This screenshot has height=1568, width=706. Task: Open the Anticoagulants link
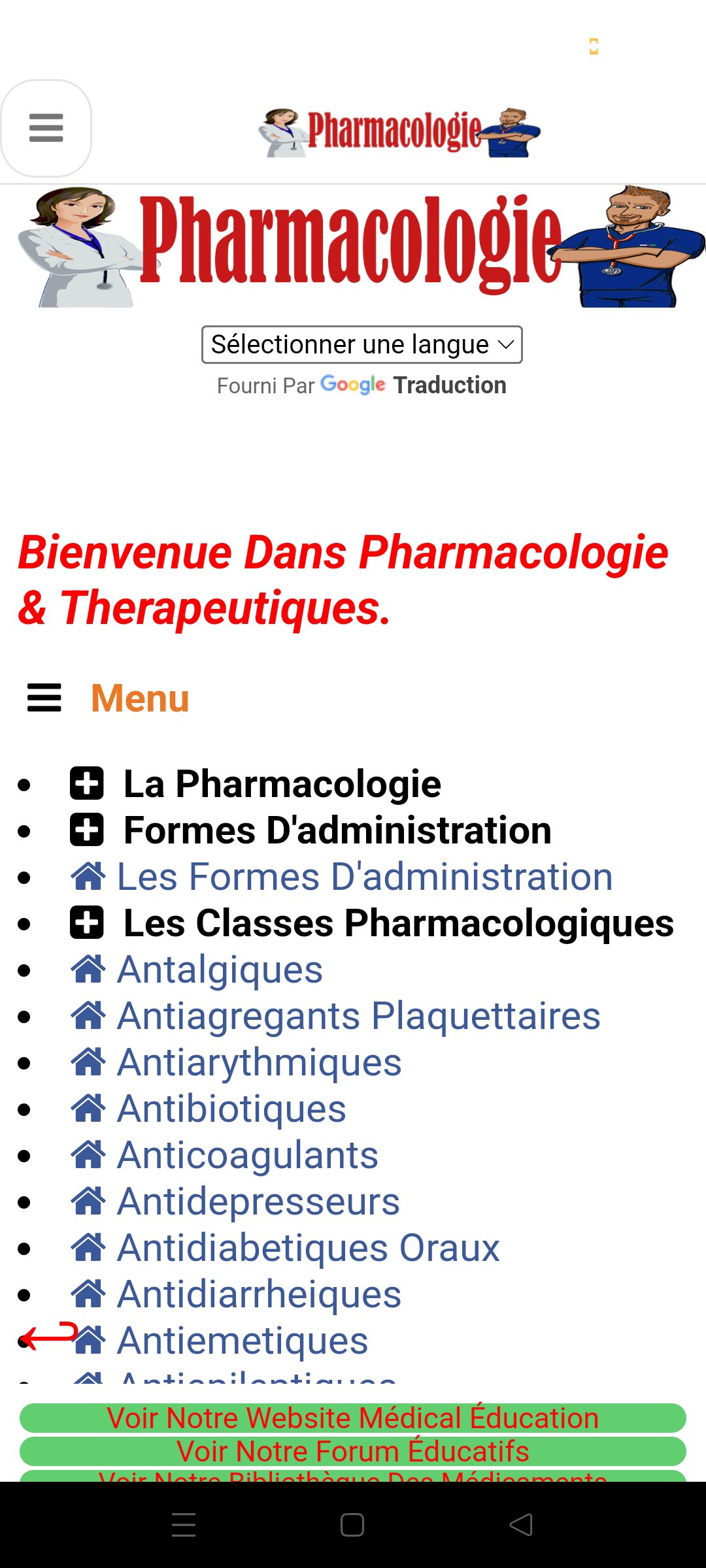[247, 1155]
